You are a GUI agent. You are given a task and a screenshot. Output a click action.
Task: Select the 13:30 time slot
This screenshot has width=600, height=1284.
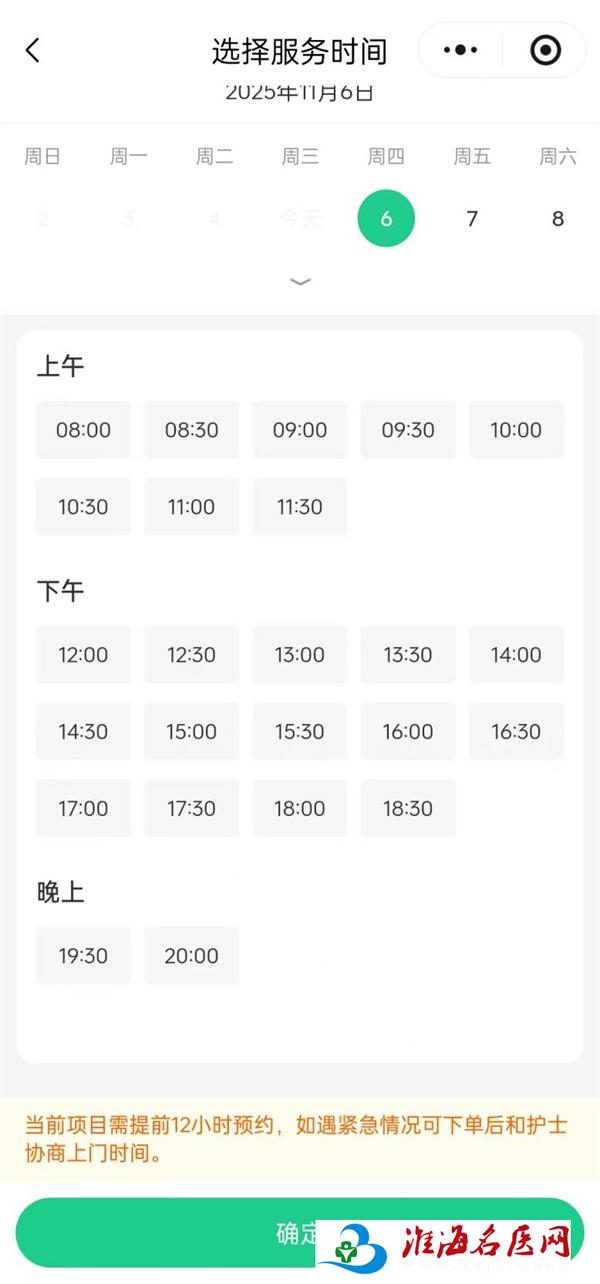408,655
